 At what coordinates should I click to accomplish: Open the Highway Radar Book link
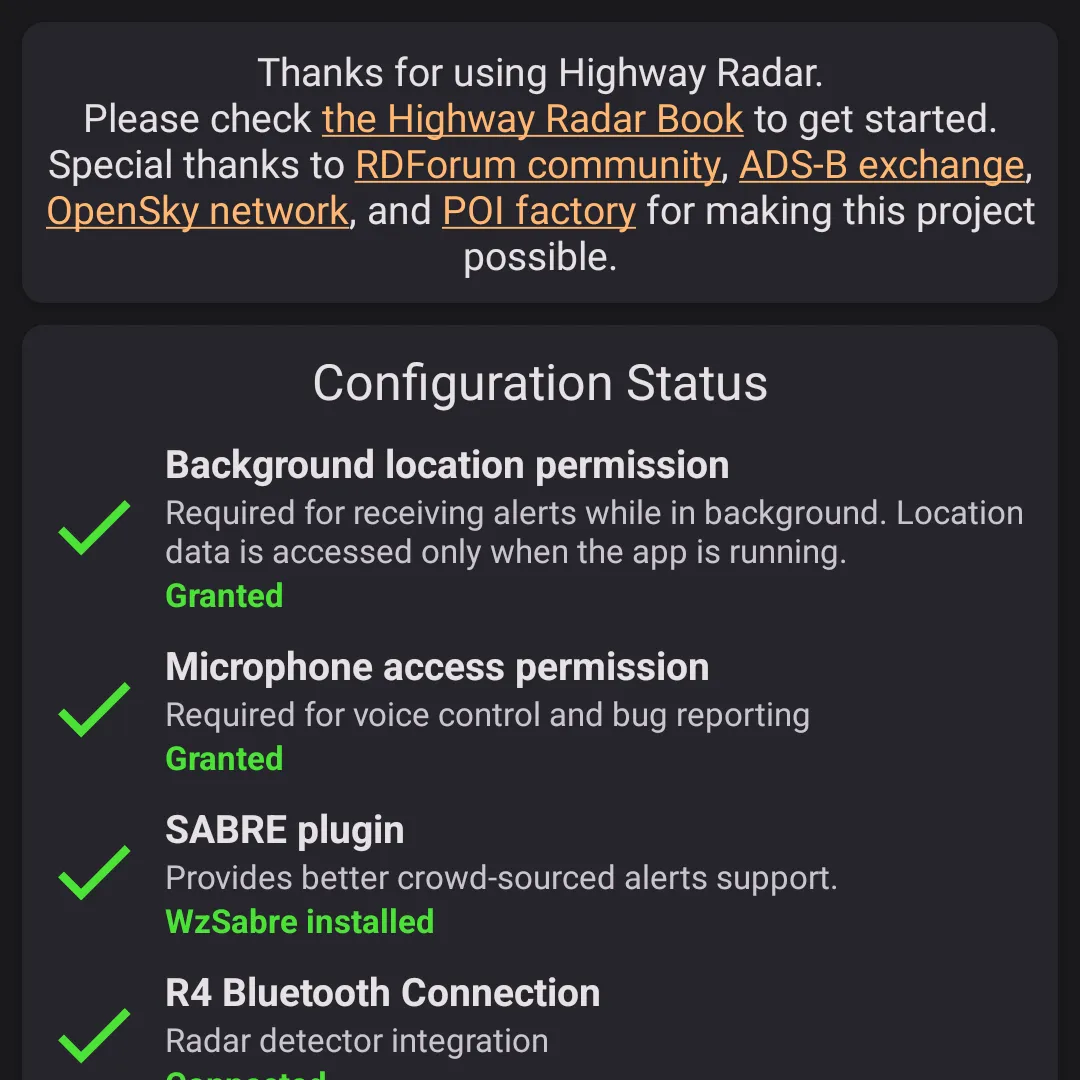pyautogui.click(x=532, y=120)
